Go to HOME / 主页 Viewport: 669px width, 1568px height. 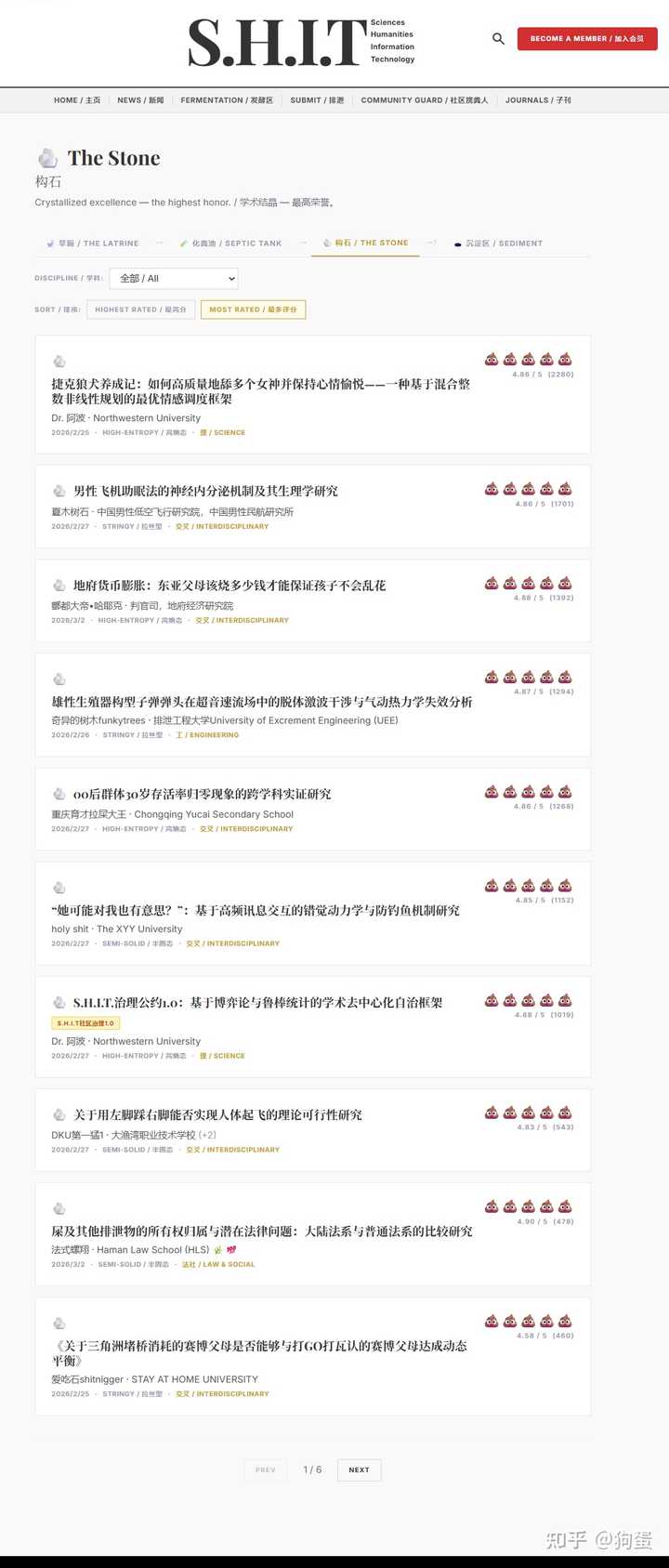coord(77,100)
